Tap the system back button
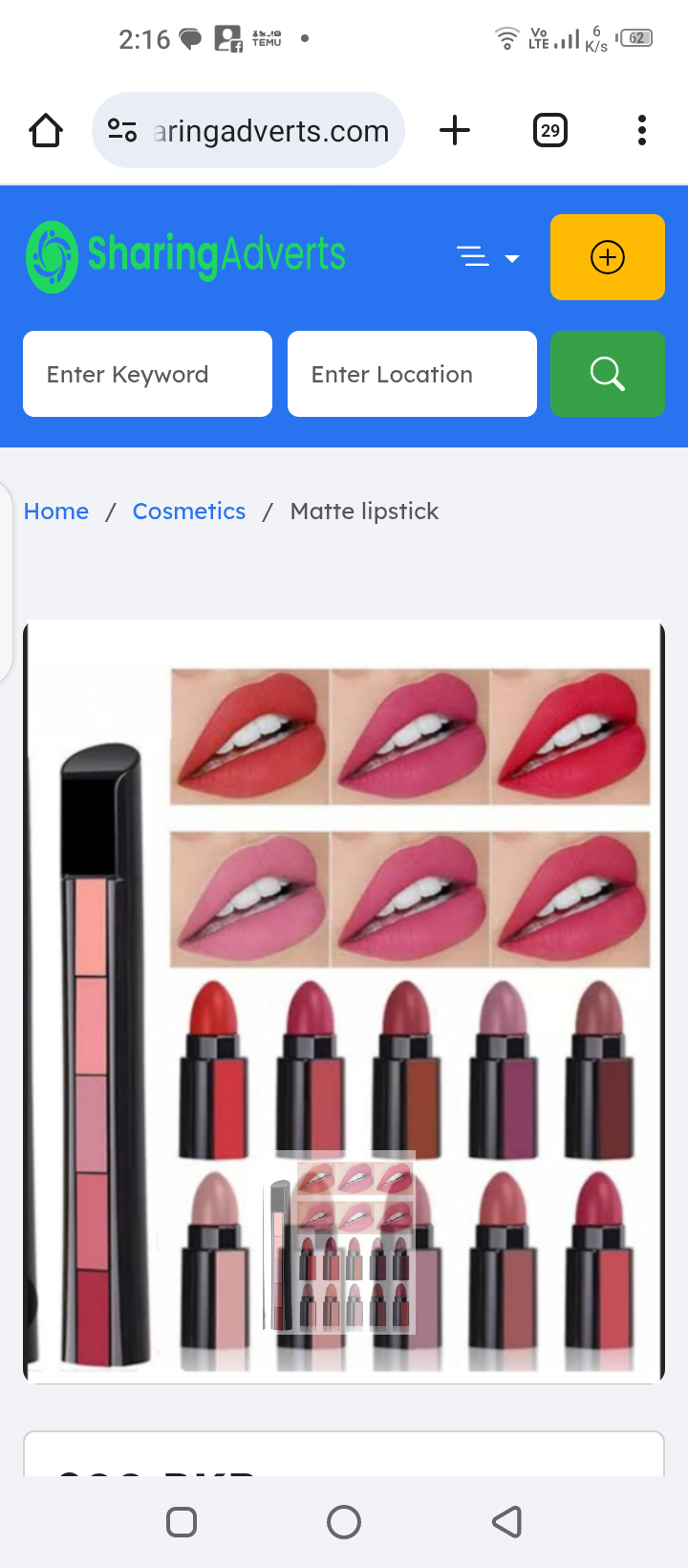Viewport: 688px width, 1568px height. coord(506,1521)
